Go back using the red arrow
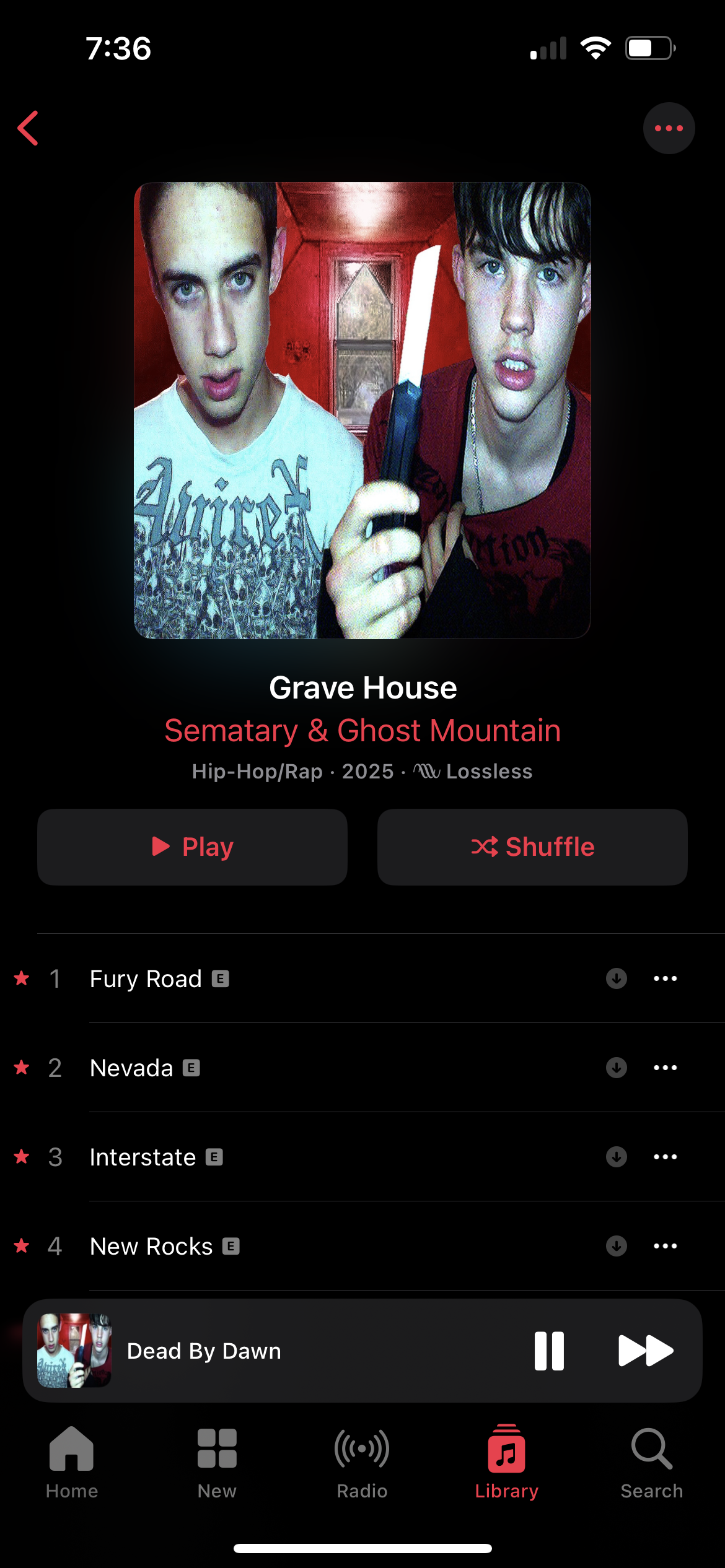This screenshot has width=725, height=1568. 29,128
